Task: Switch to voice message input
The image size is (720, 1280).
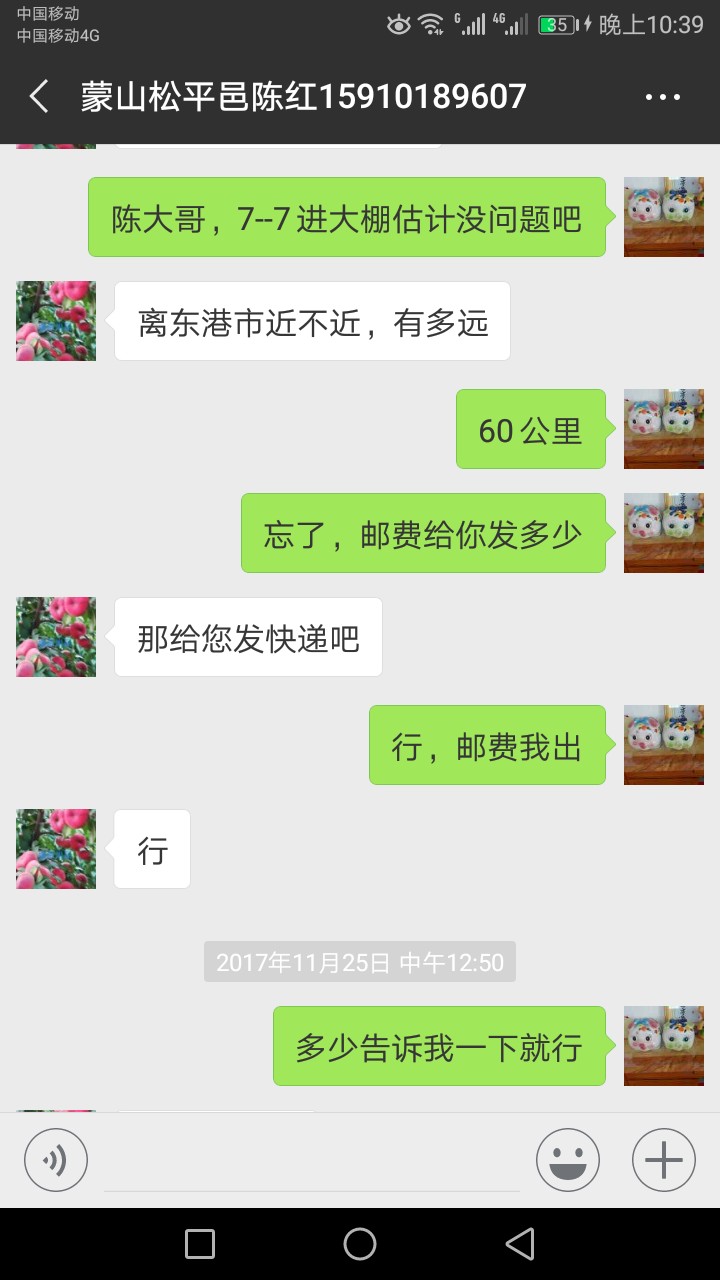Action: click(x=56, y=1160)
